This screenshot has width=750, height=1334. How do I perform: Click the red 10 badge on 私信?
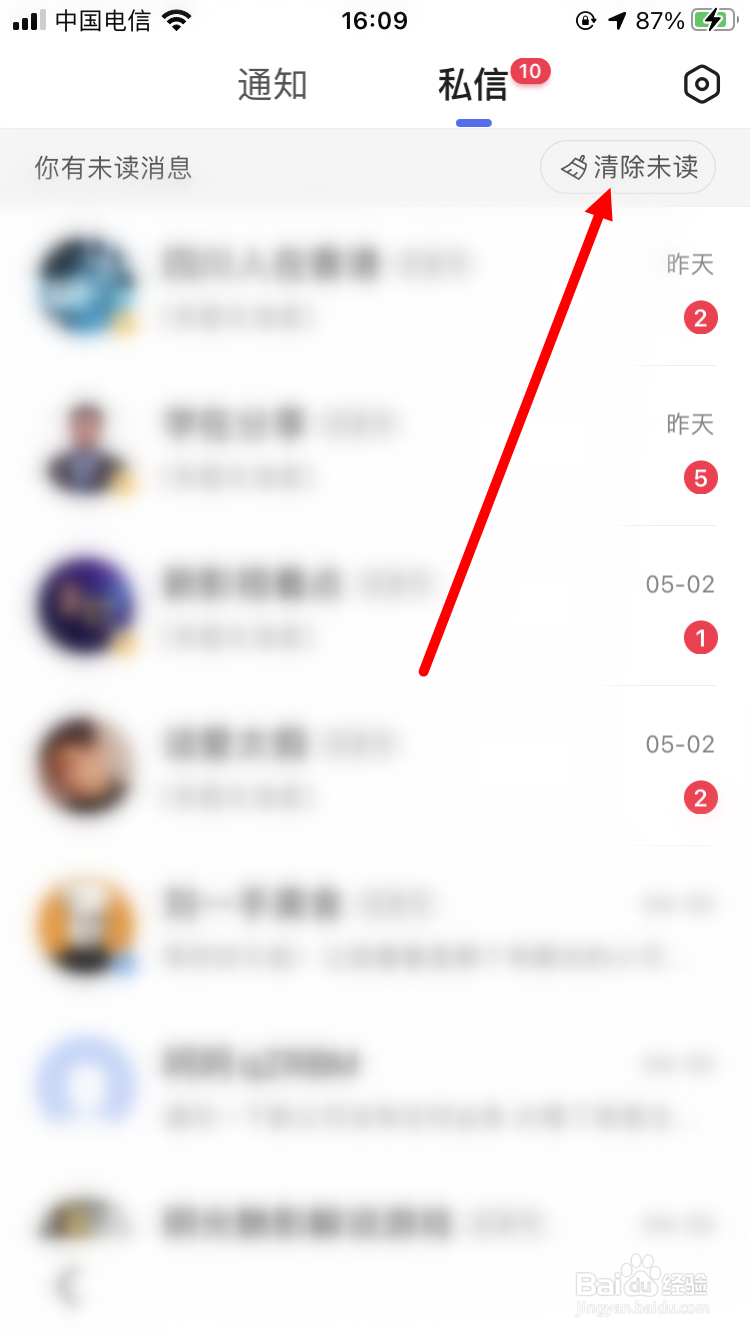click(531, 71)
